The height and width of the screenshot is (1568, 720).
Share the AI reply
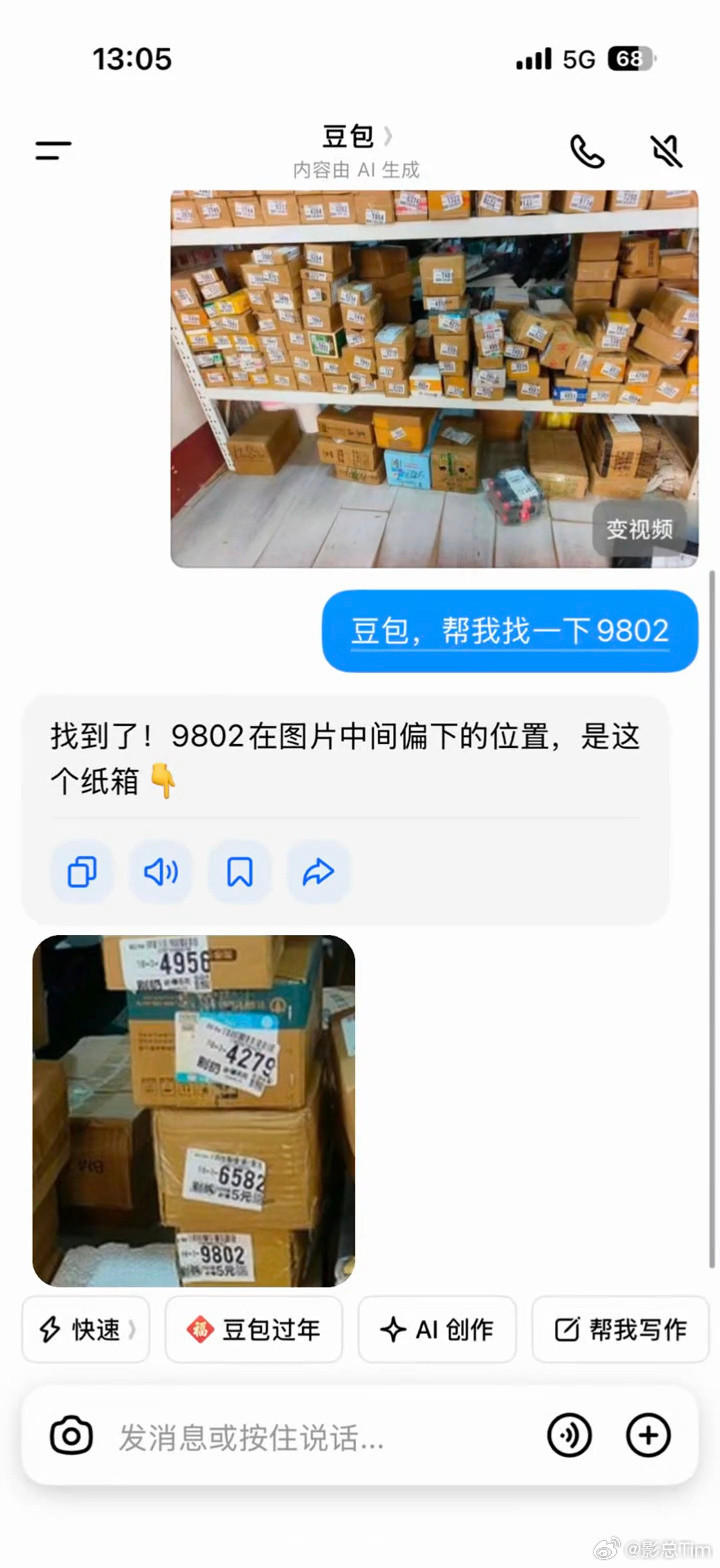[x=318, y=871]
